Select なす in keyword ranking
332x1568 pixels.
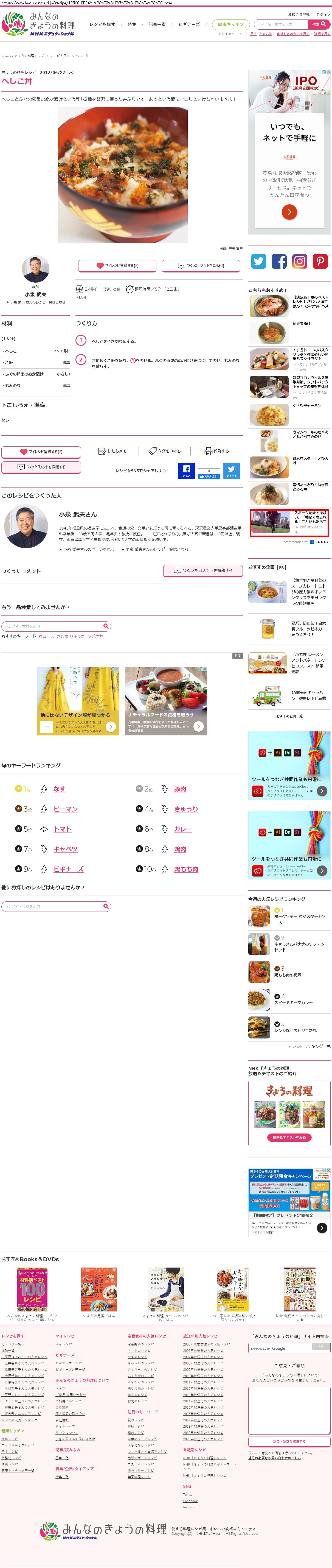59,789
